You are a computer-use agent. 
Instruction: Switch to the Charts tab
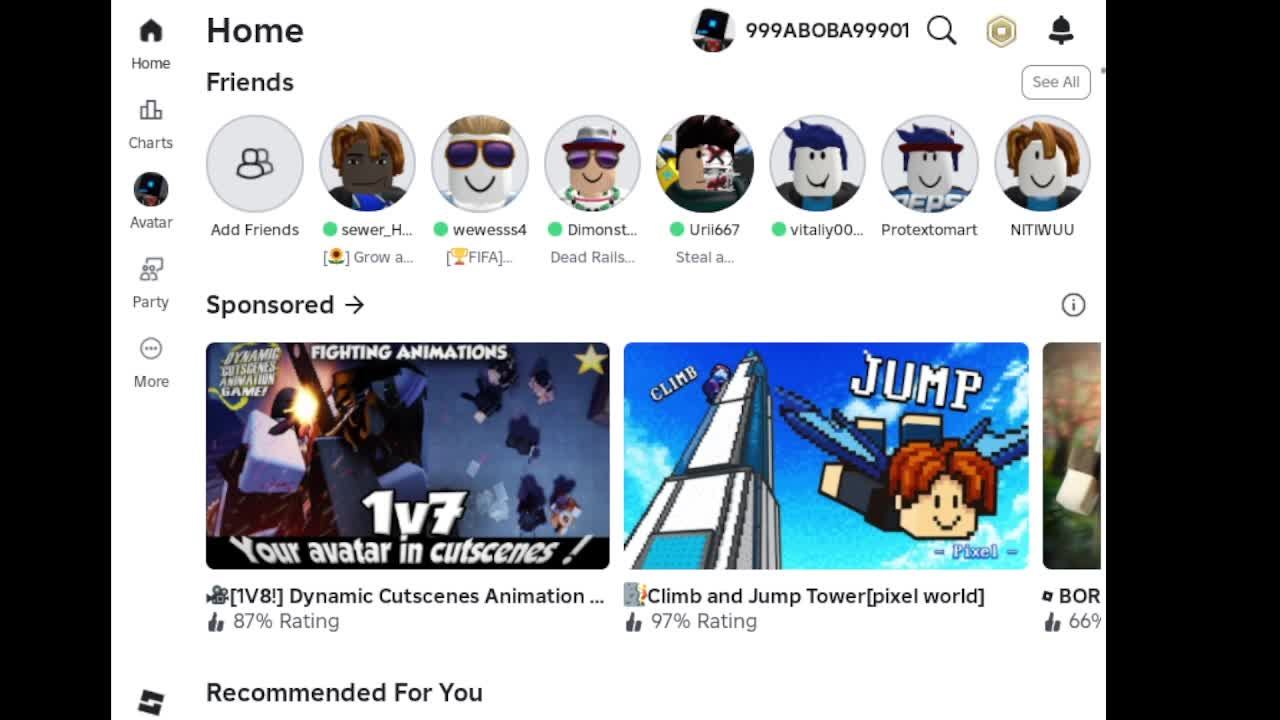pos(151,124)
